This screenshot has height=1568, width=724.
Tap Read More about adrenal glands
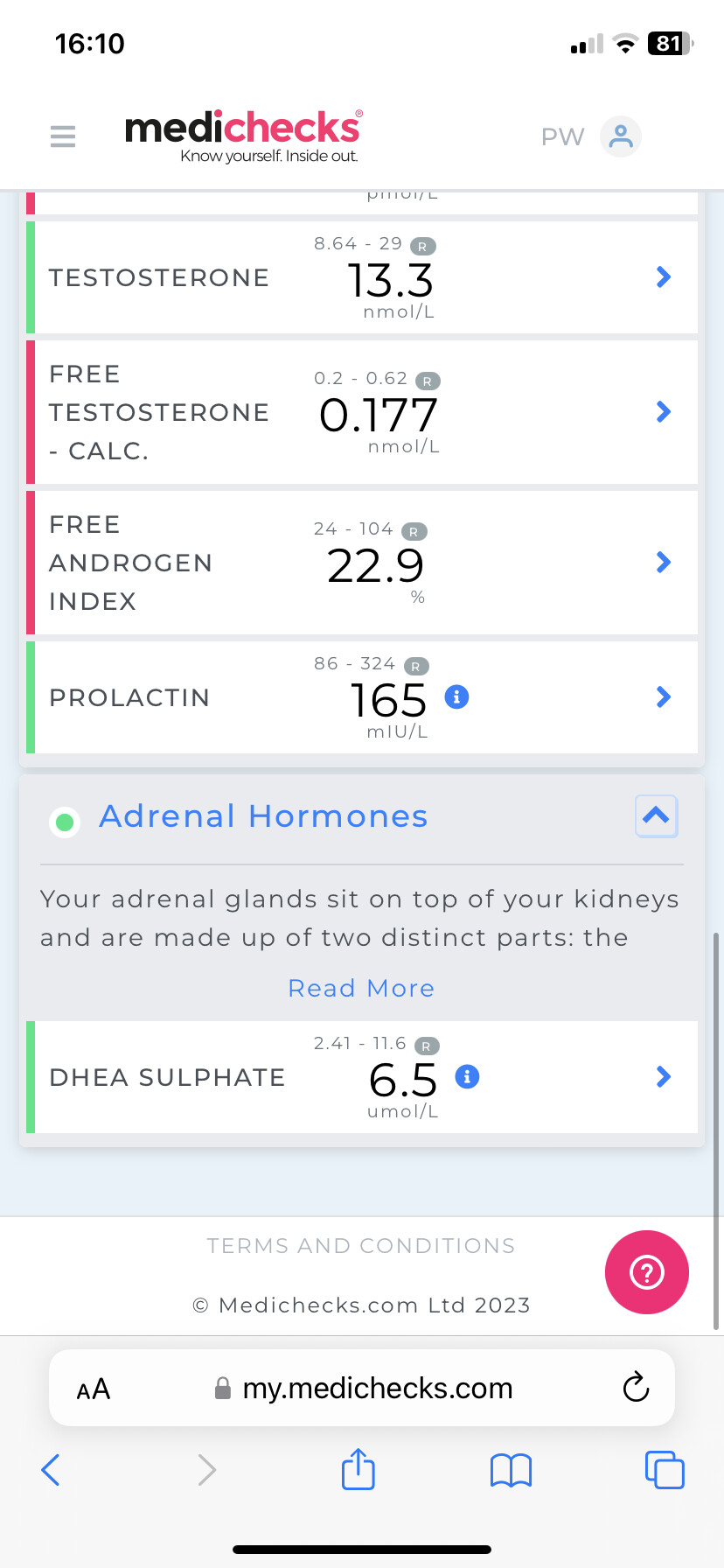coord(361,988)
